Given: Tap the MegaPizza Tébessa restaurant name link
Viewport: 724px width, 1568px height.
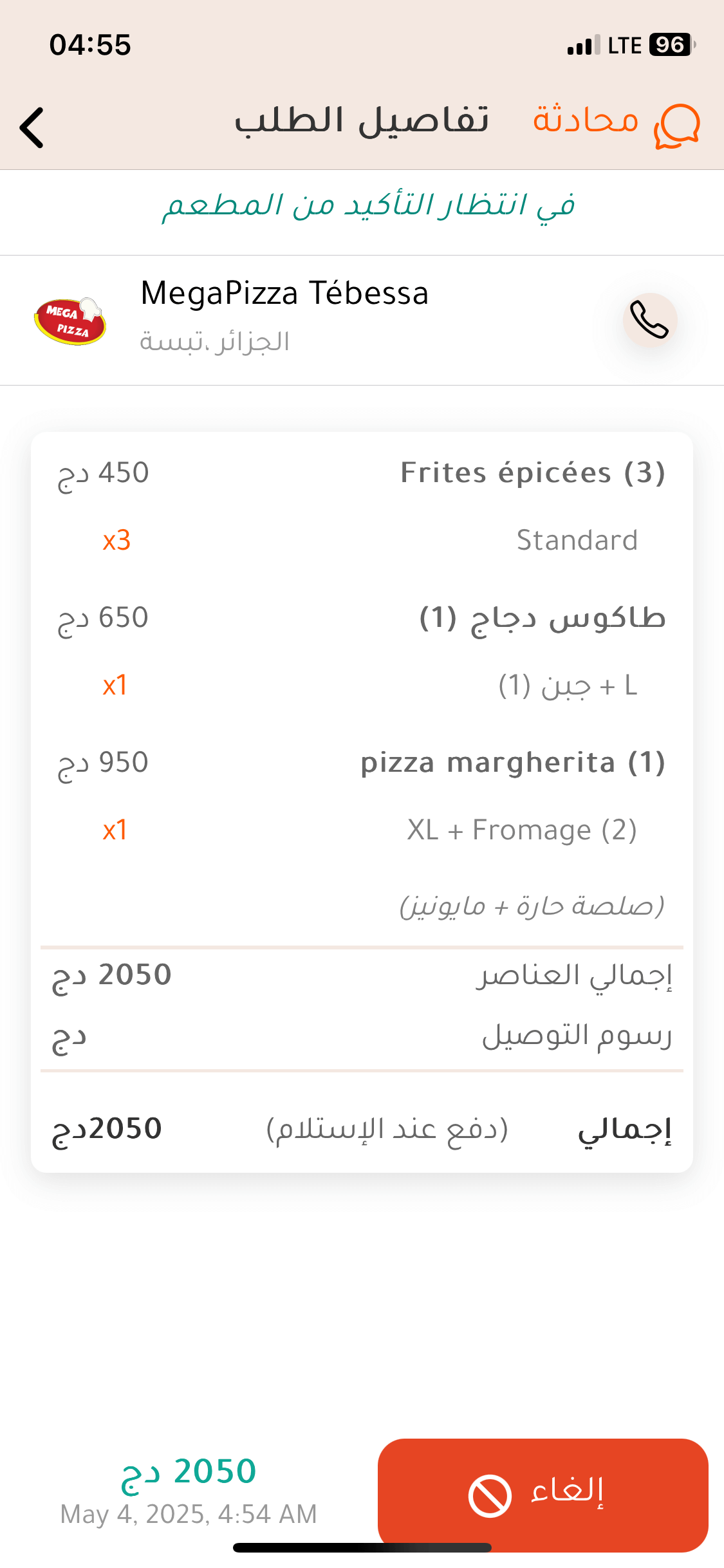Looking at the screenshot, I should pyautogui.click(x=285, y=294).
